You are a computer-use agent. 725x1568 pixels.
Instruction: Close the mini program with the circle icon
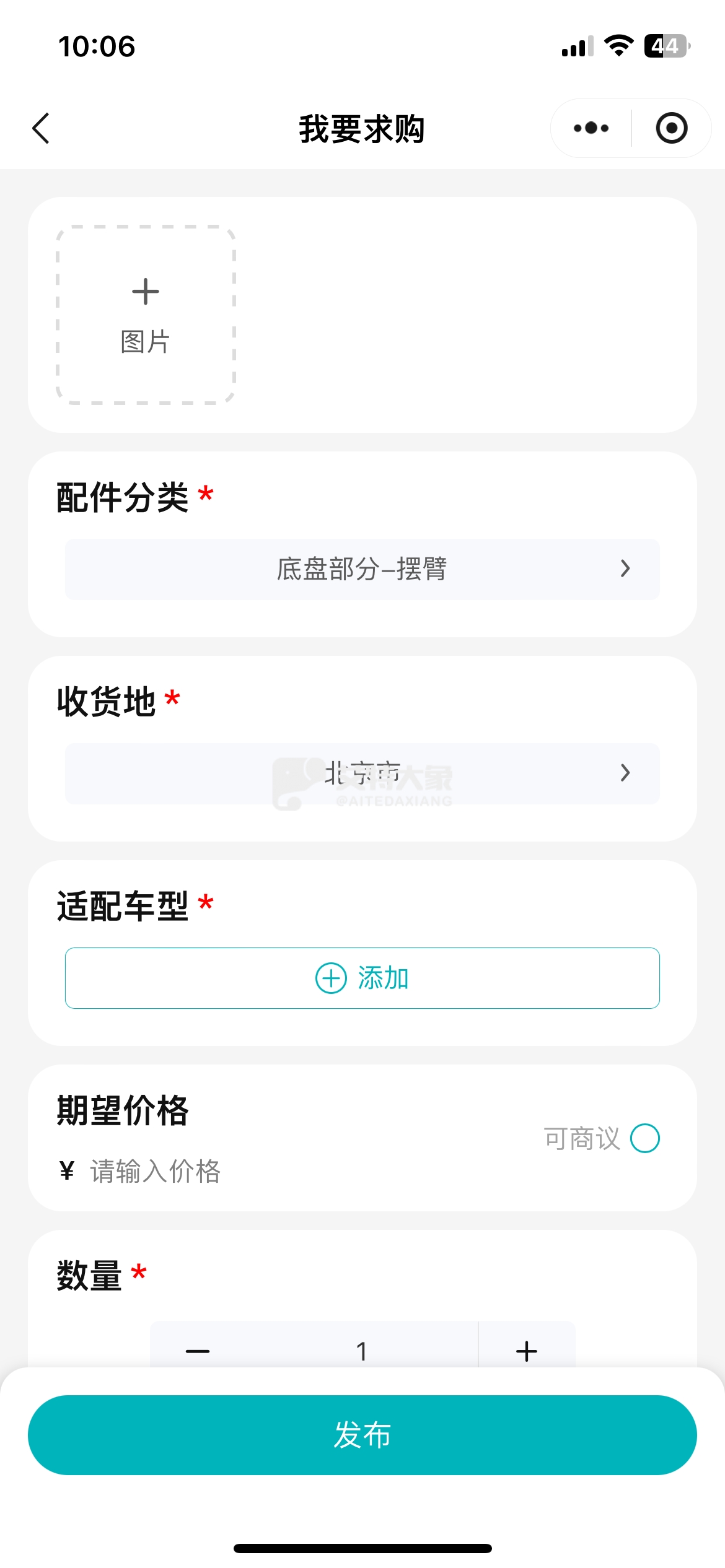coord(671,128)
